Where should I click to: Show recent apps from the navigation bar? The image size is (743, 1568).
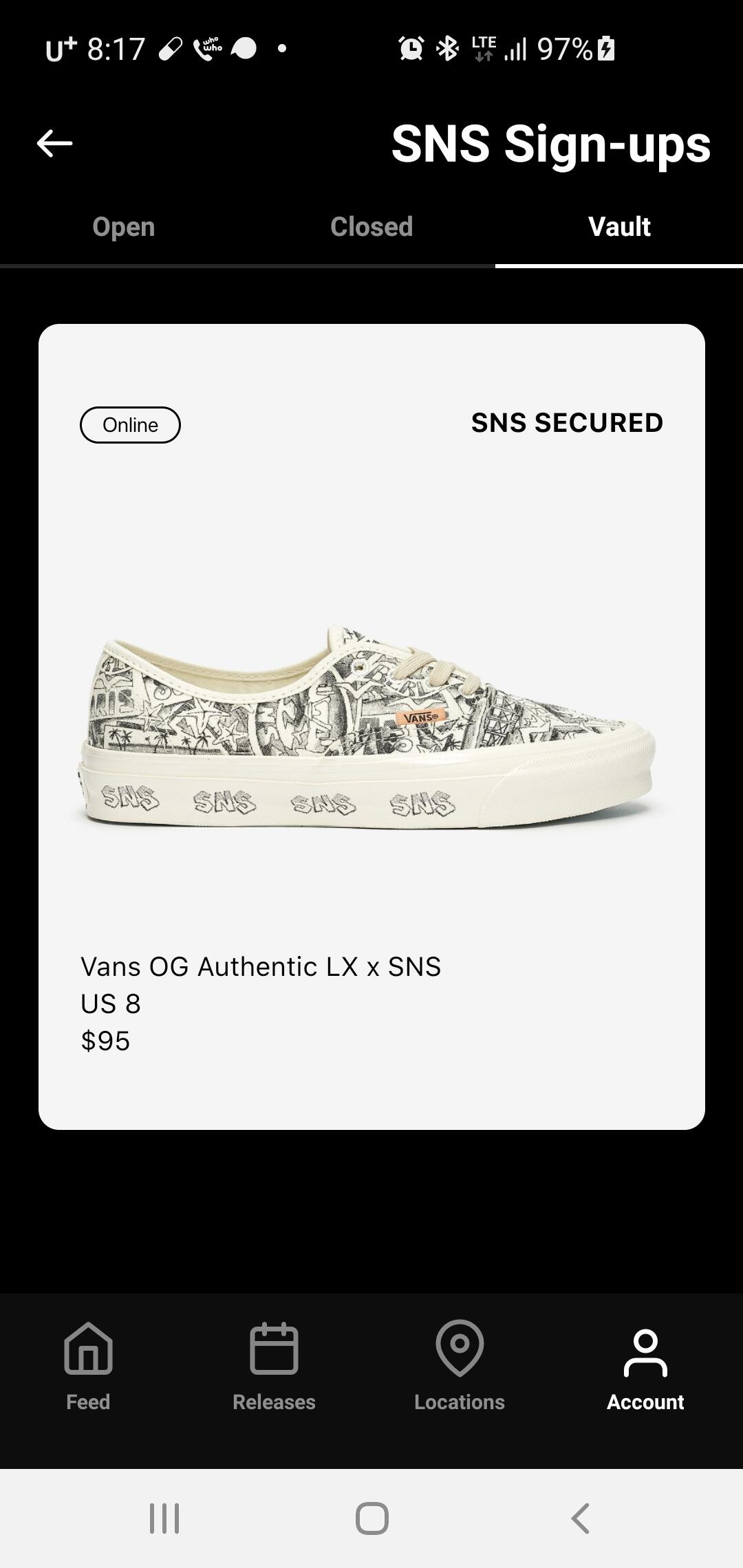[164, 1518]
